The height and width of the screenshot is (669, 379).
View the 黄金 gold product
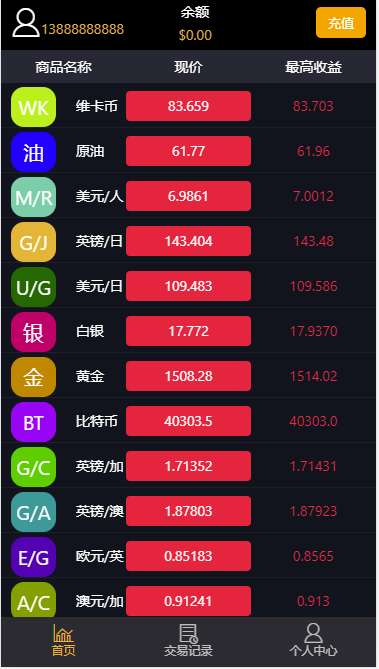(x=190, y=376)
